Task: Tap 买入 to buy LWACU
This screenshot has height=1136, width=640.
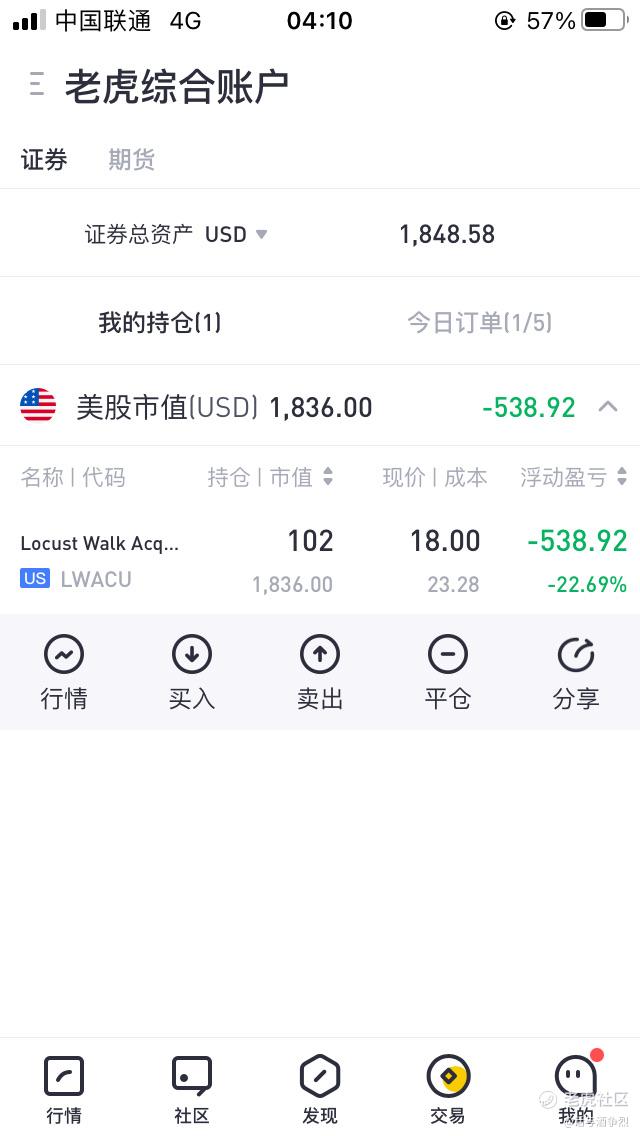Action: tap(192, 672)
